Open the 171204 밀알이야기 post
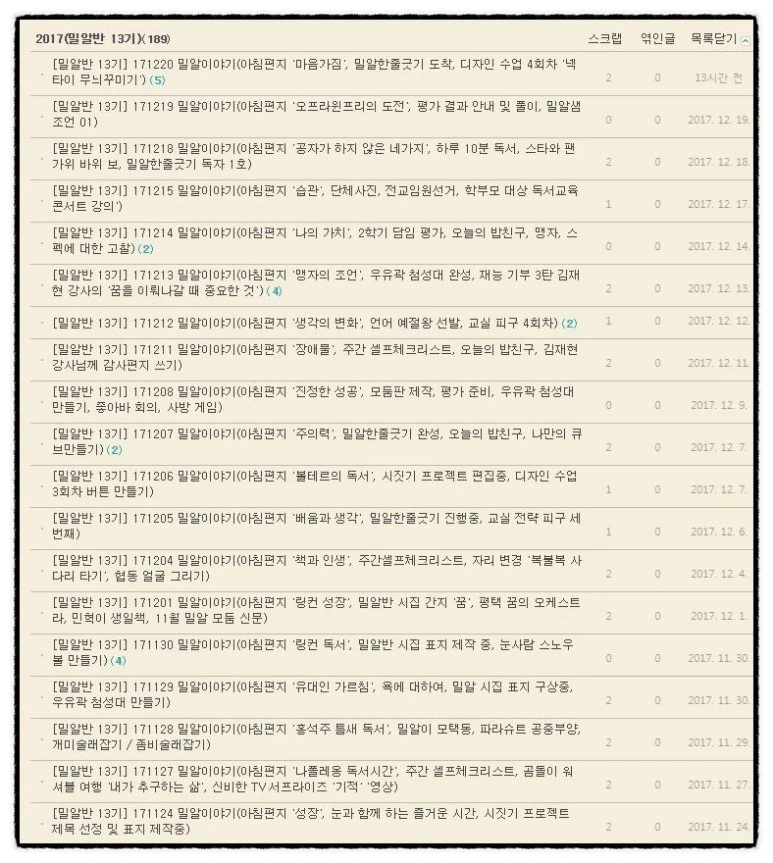Viewport: 773px width, 863px height. (317, 568)
